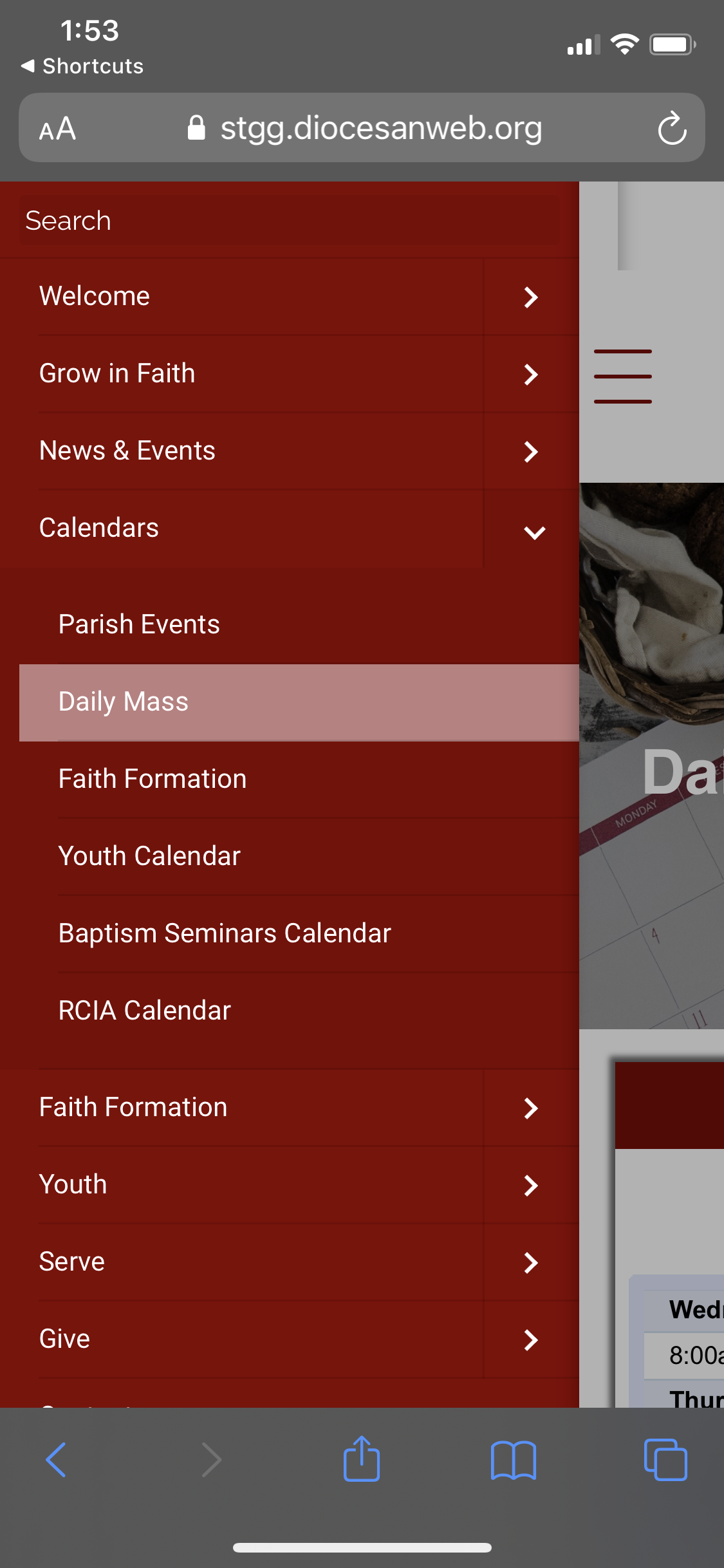The image size is (724, 1568).
Task: Select Daily Mass calendar
Action: [124, 702]
